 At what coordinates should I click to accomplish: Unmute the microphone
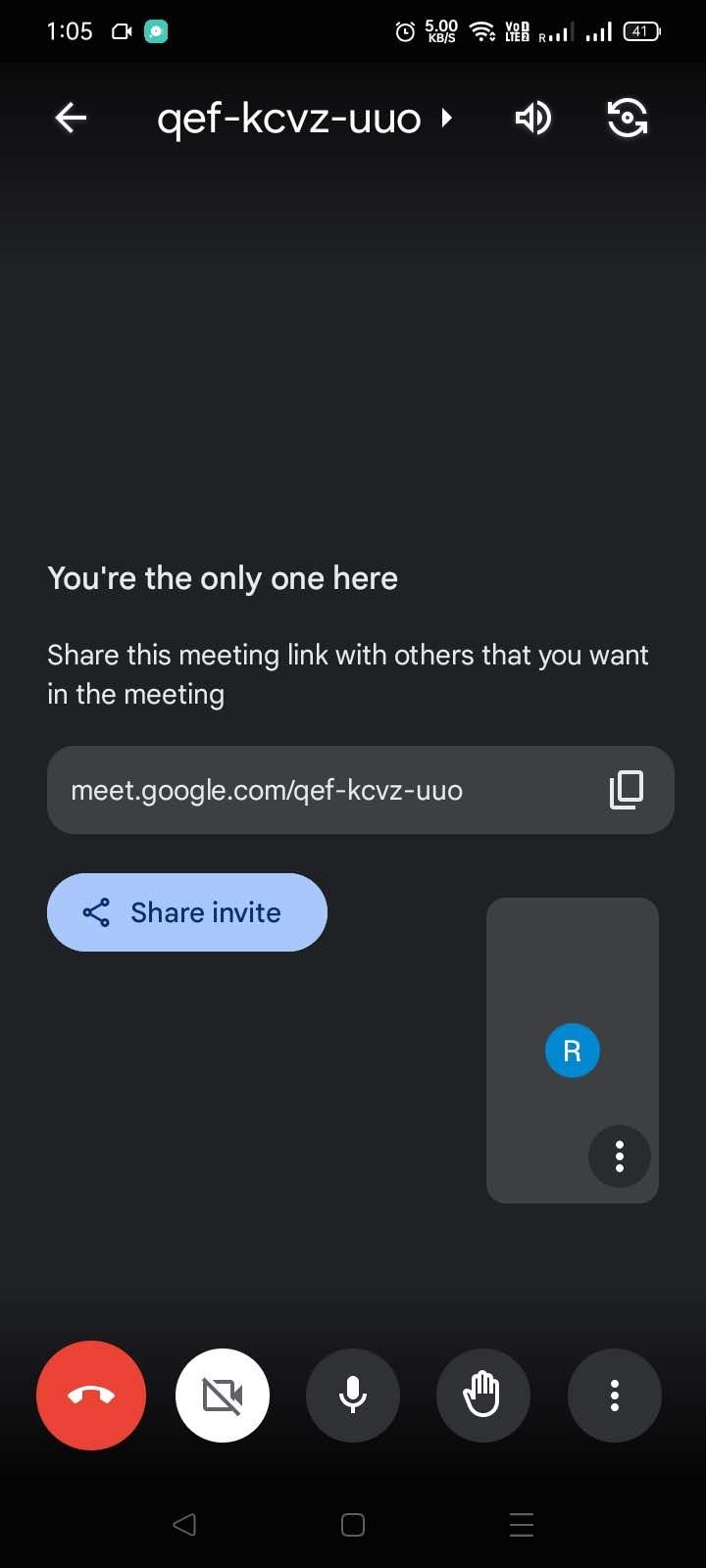point(352,1396)
